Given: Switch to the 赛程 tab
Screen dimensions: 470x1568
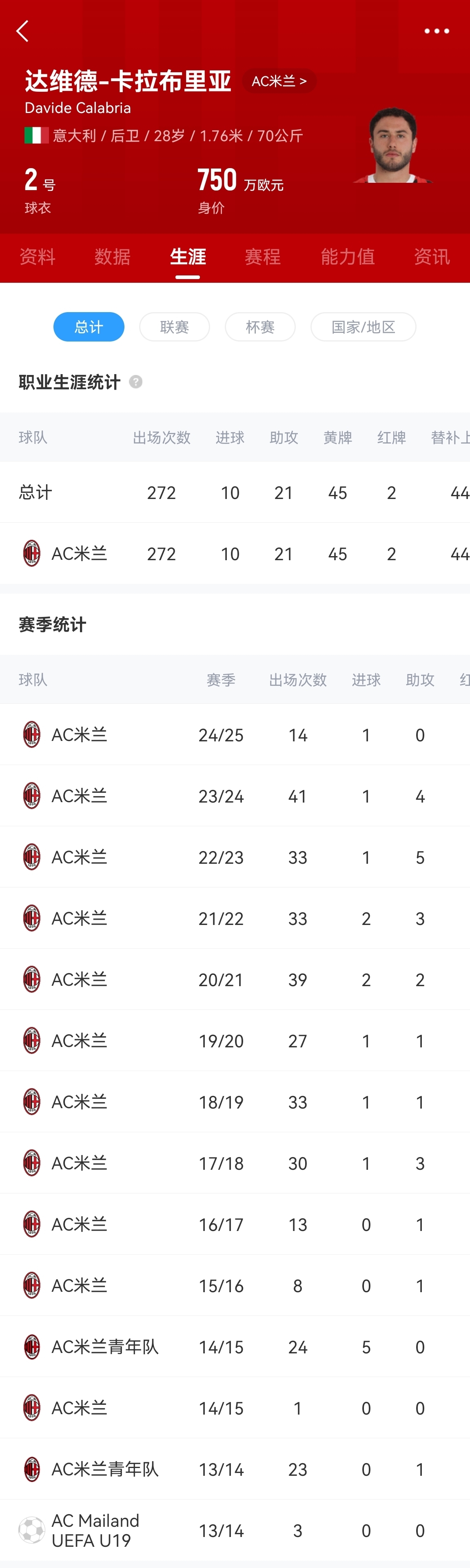Looking at the screenshot, I should pos(262,257).
